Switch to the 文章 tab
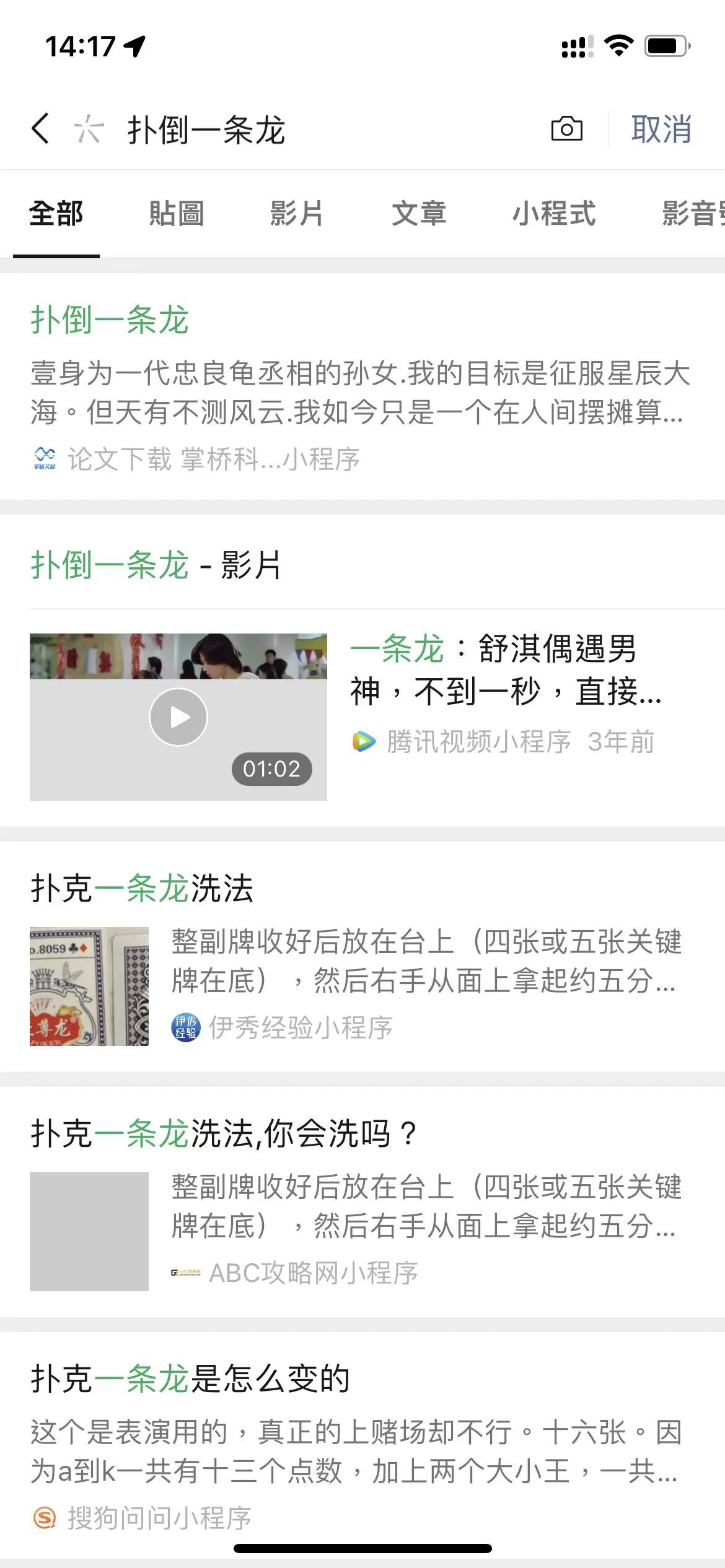The image size is (725, 1568). [419, 214]
